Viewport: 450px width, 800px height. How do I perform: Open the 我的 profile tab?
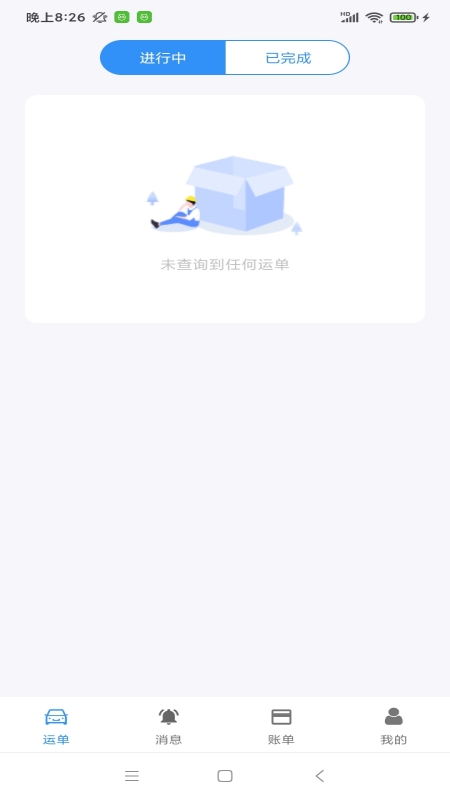point(393,726)
